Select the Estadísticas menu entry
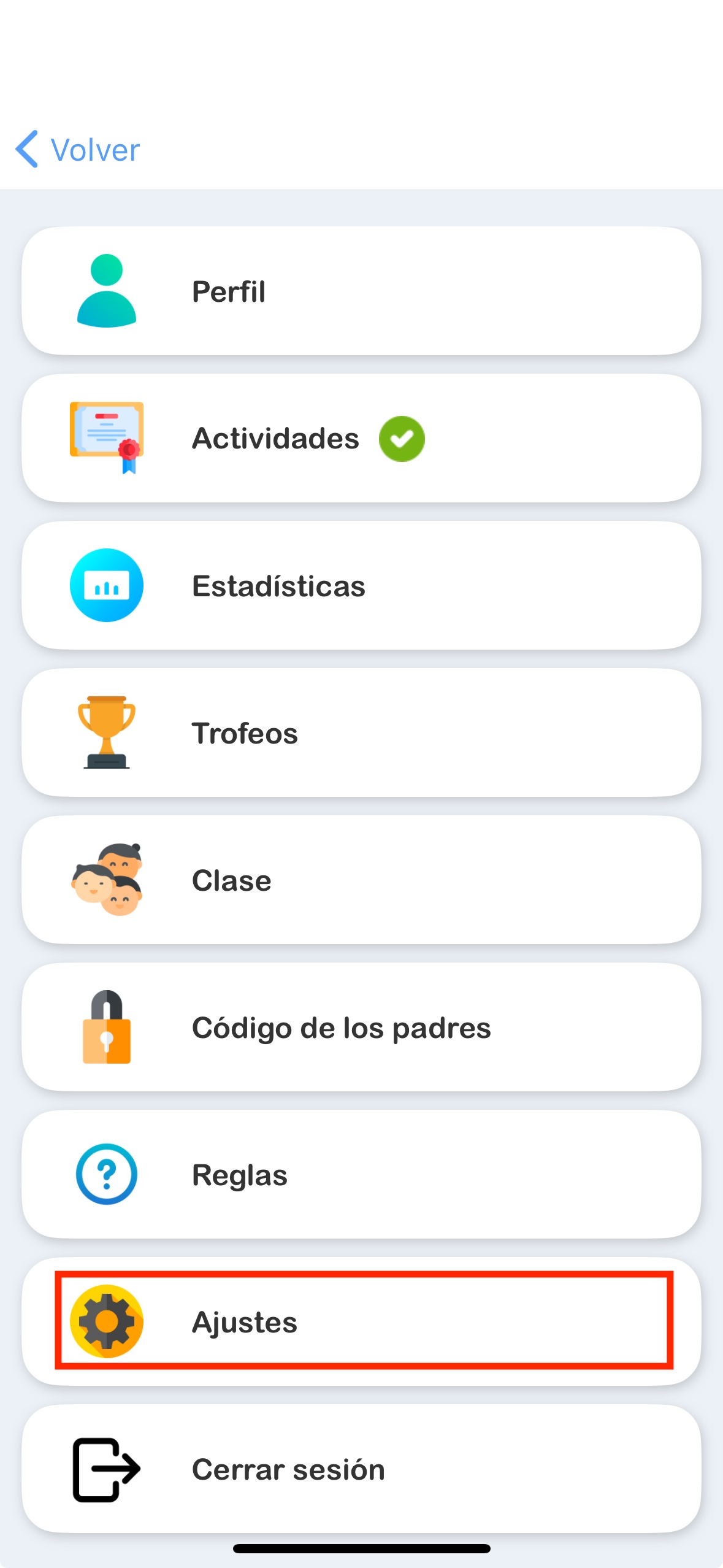 279,585
